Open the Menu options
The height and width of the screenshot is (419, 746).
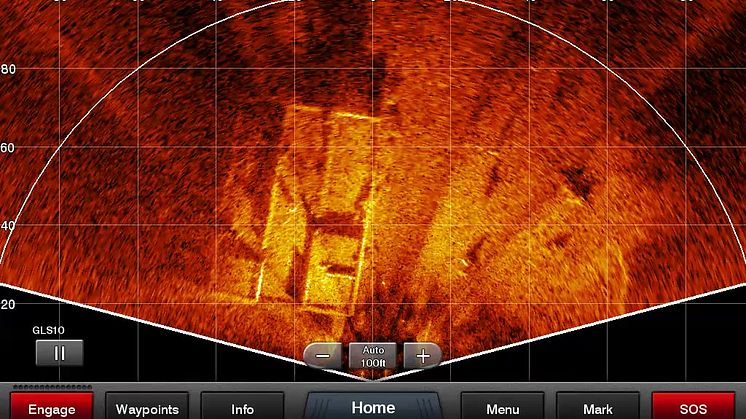point(502,408)
